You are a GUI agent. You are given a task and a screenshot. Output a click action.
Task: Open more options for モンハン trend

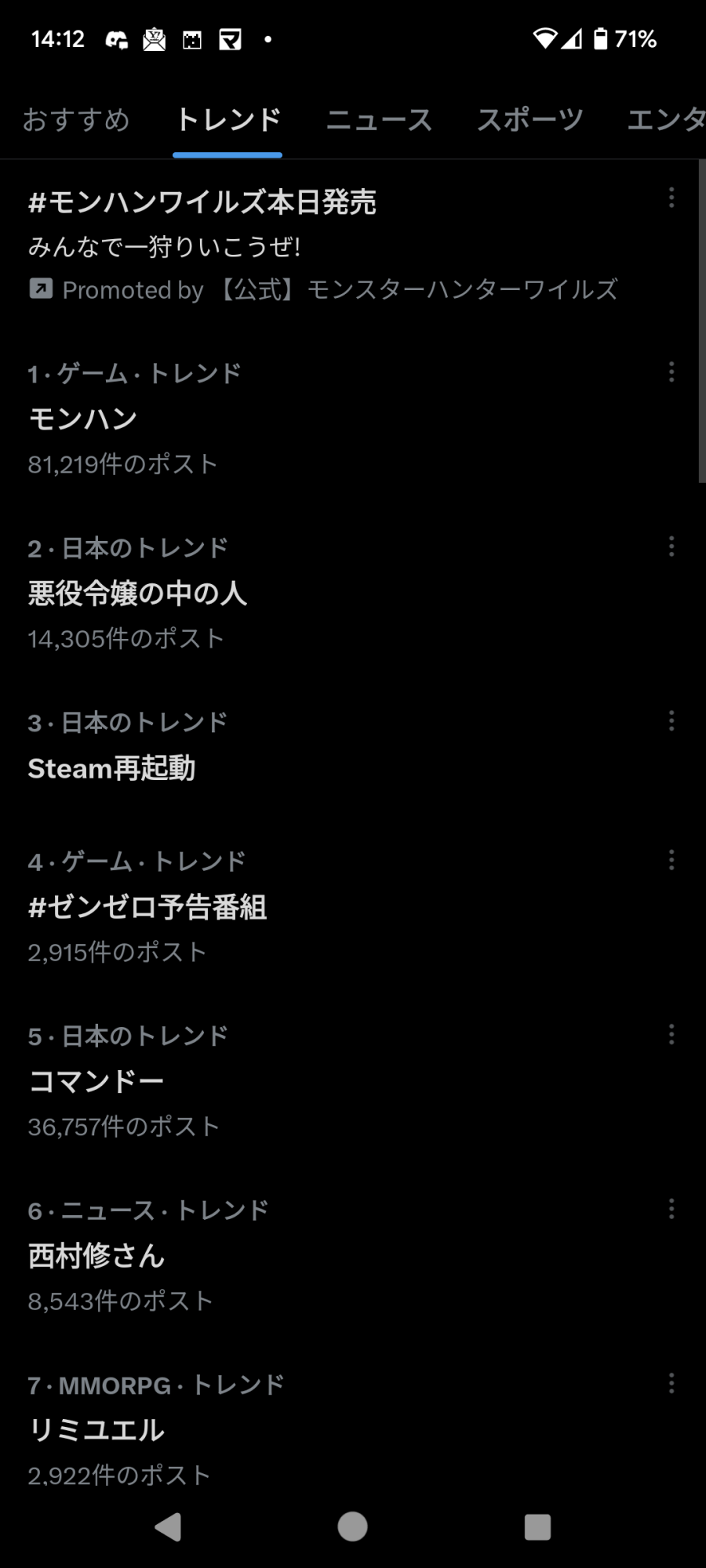pos(671,372)
